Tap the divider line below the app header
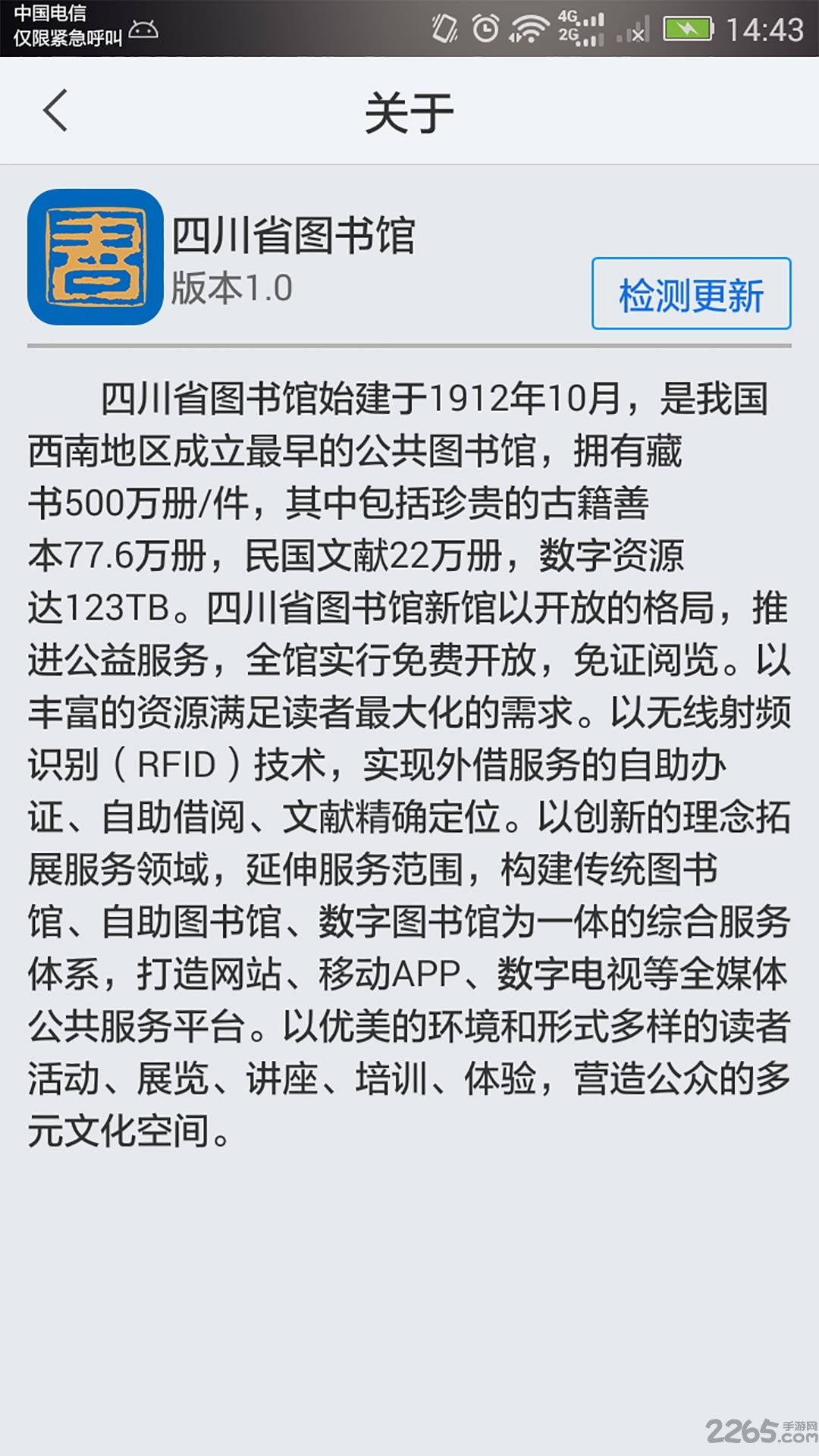 (409, 345)
